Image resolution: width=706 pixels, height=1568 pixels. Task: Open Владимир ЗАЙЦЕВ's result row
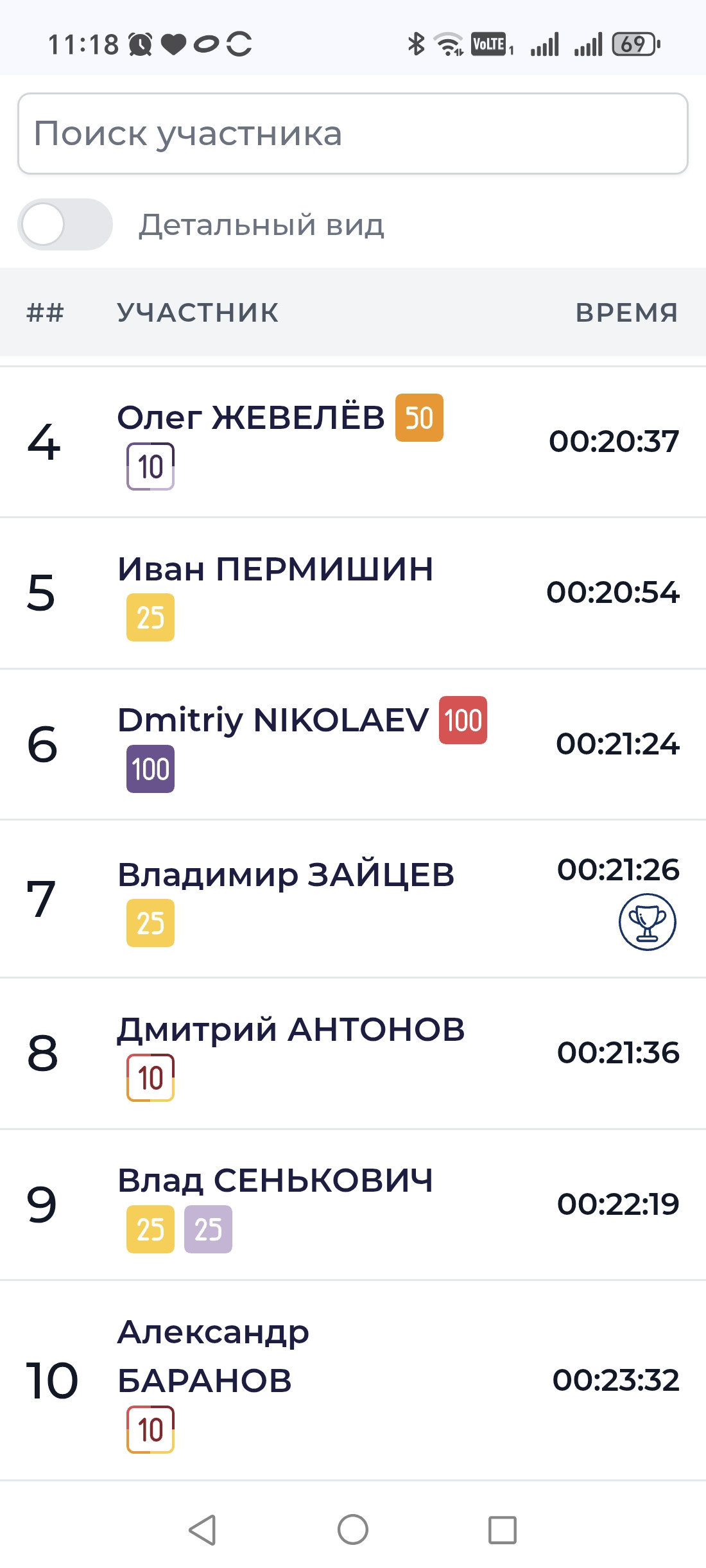[353, 899]
